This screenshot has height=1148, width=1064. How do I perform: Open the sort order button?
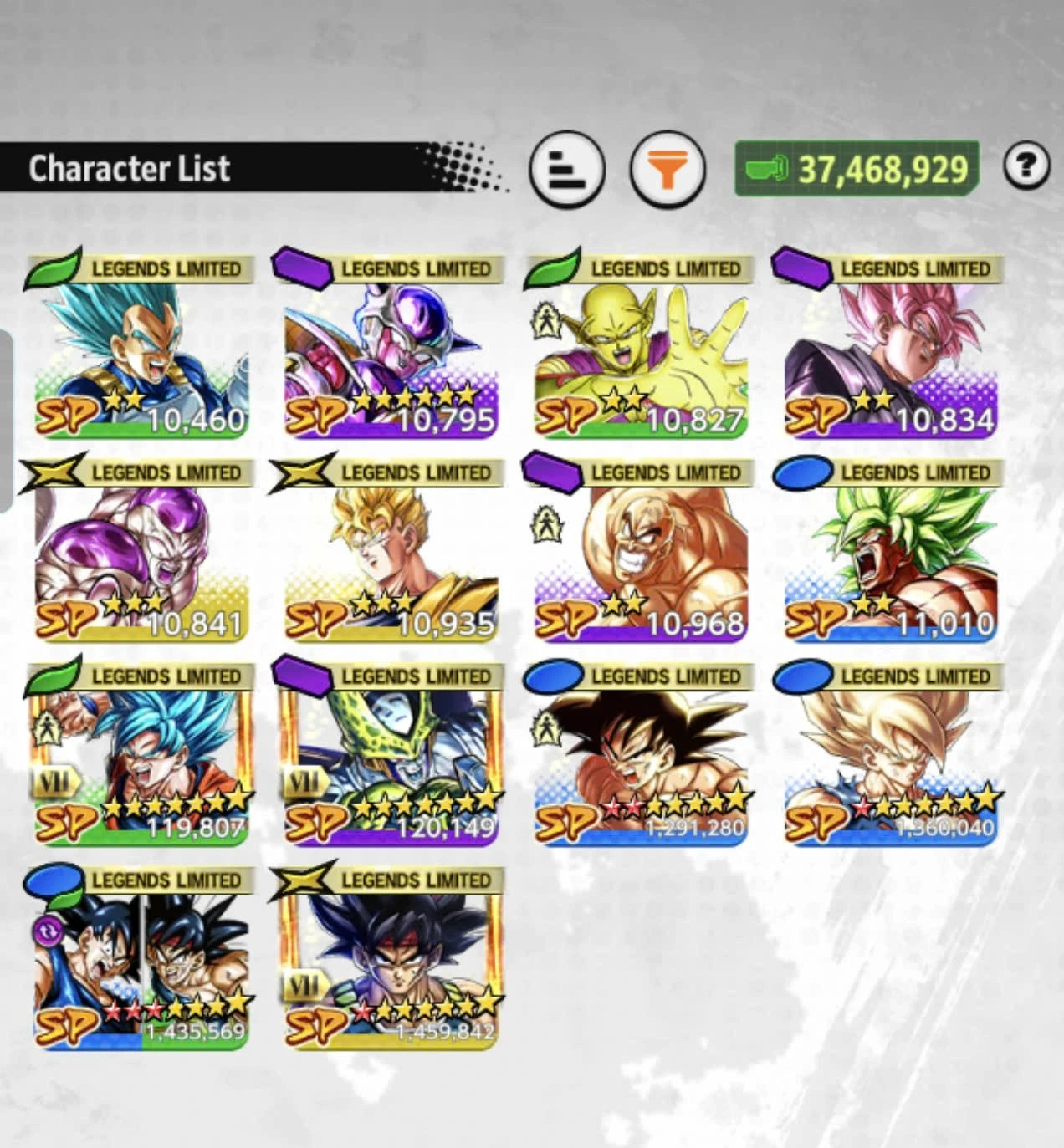tap(566, 170)
